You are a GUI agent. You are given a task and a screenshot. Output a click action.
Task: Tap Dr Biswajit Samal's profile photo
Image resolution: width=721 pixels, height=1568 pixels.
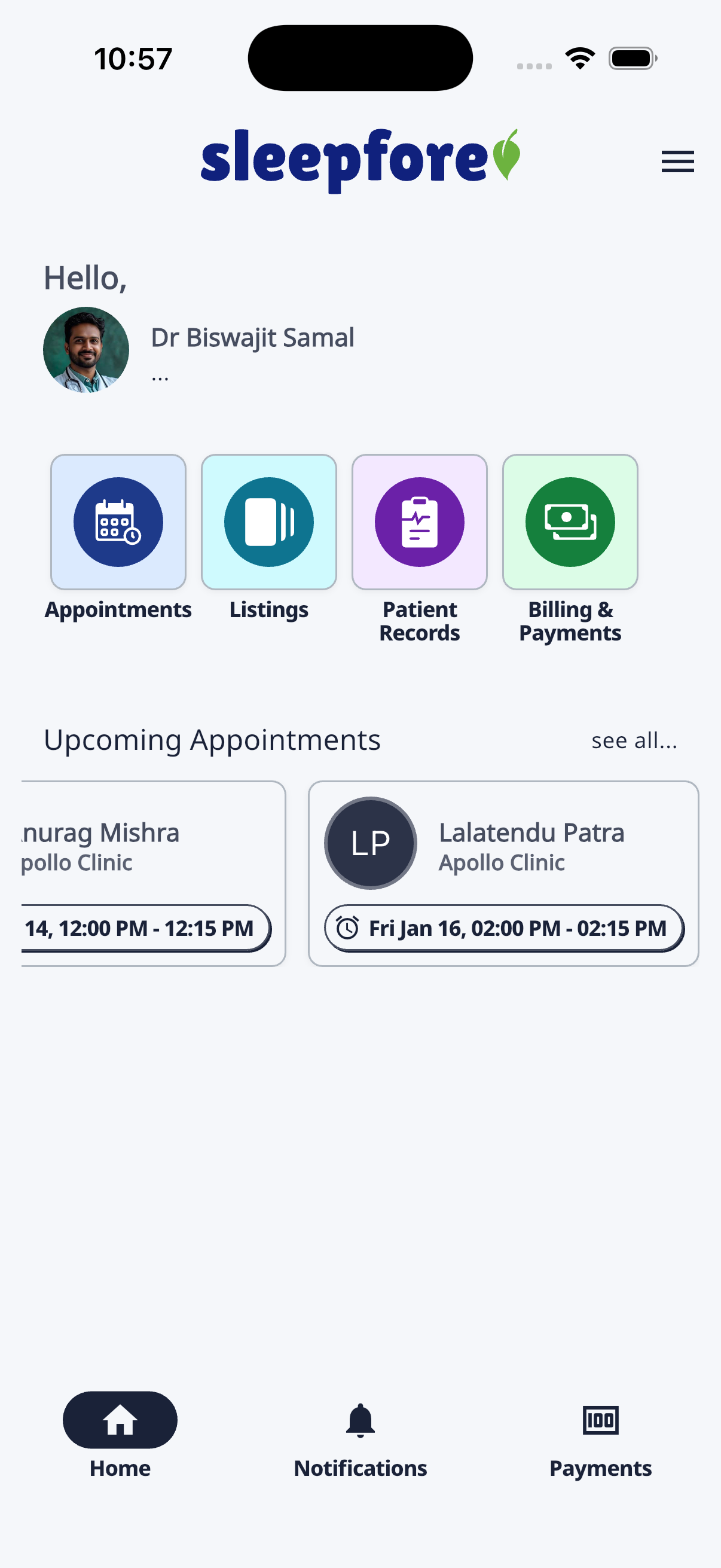click(85, 349)
